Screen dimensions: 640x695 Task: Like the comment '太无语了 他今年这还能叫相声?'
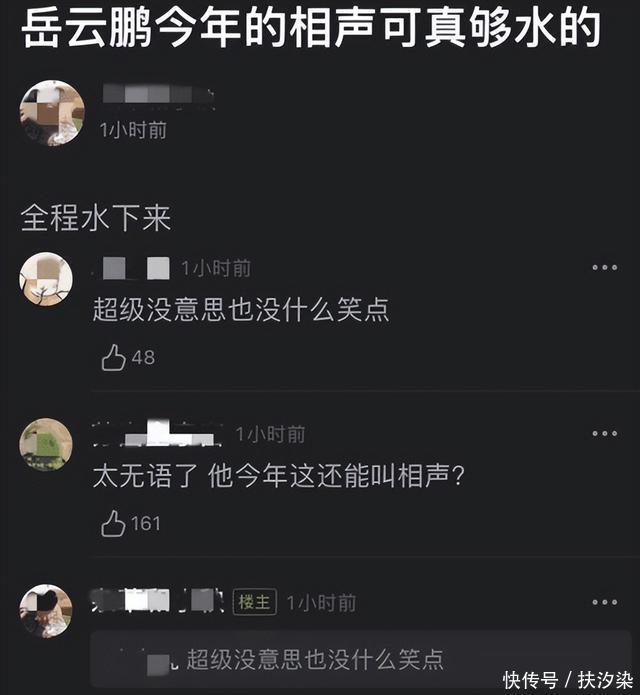click(113, 523)
